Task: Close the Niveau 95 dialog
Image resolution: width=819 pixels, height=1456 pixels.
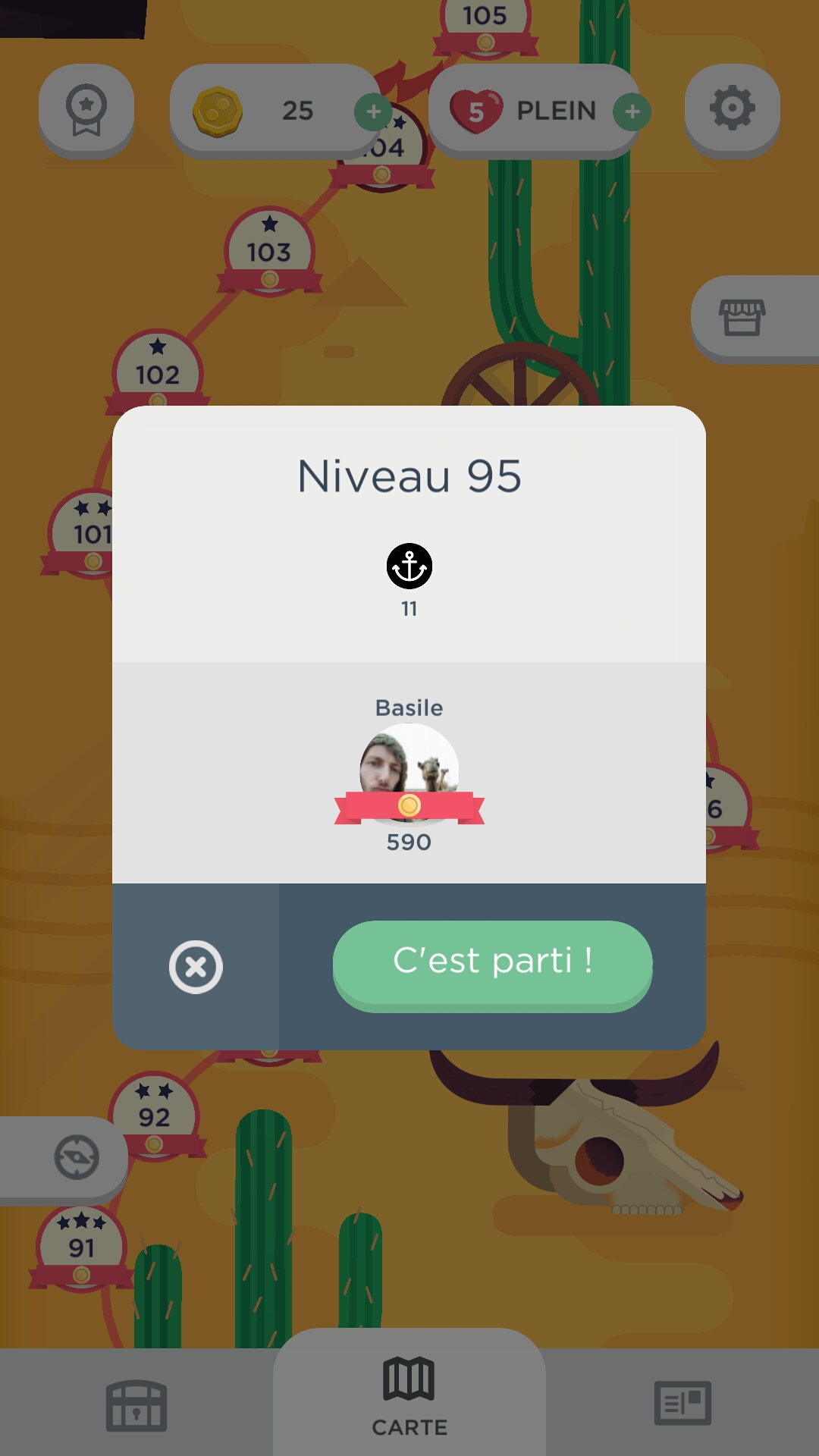Action: tap(196, 967)
